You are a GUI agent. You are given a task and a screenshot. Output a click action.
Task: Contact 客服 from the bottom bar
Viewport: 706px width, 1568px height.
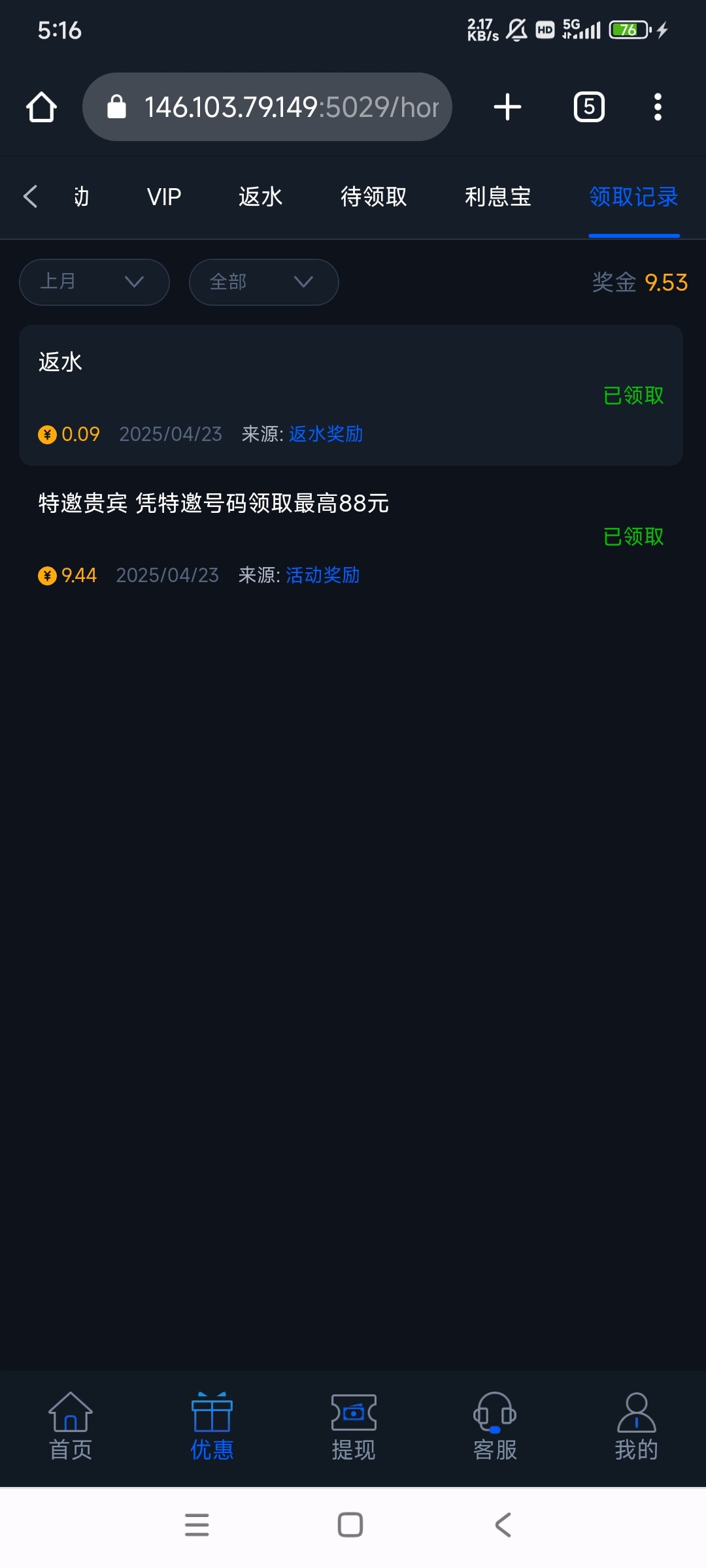coord(495,1426)
